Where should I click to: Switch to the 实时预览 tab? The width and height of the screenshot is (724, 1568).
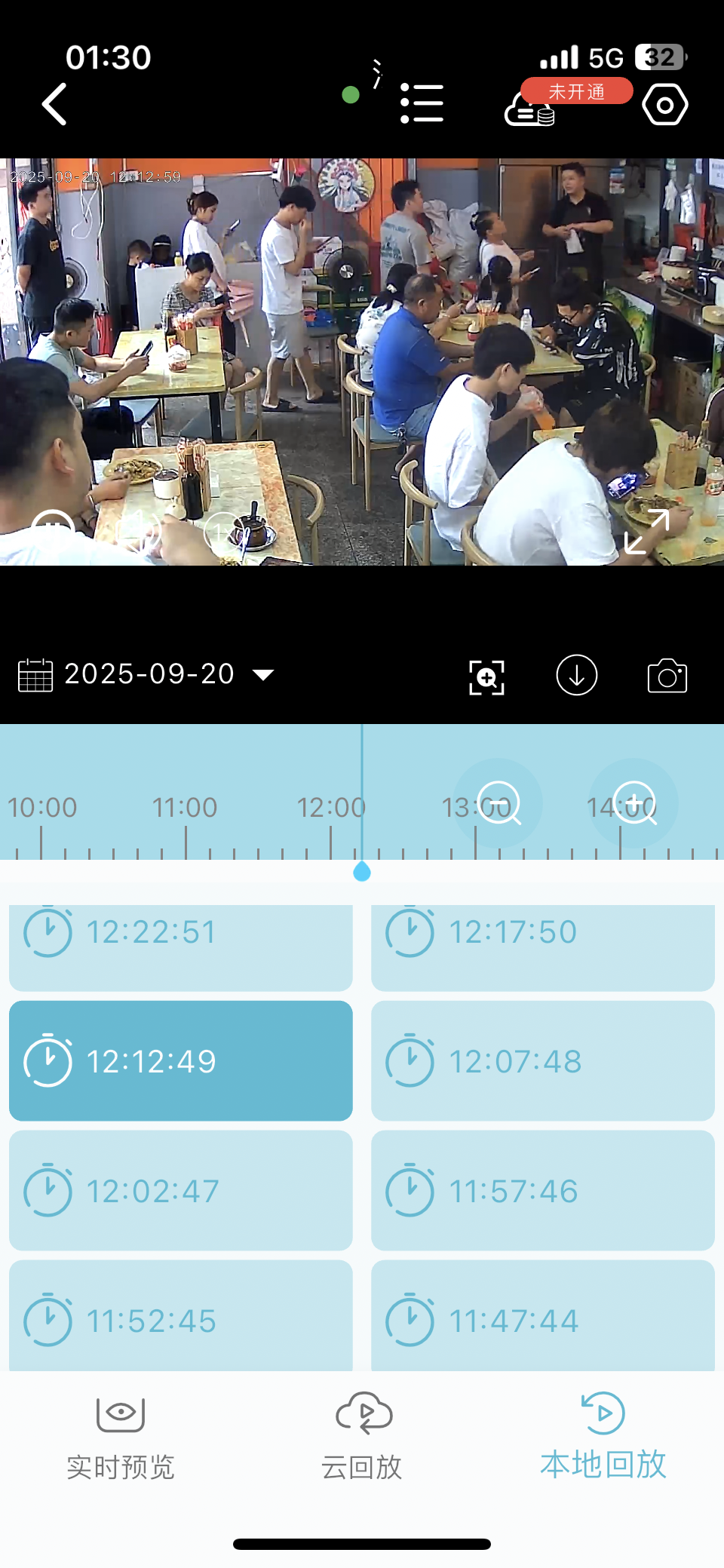pos(121,1438)
